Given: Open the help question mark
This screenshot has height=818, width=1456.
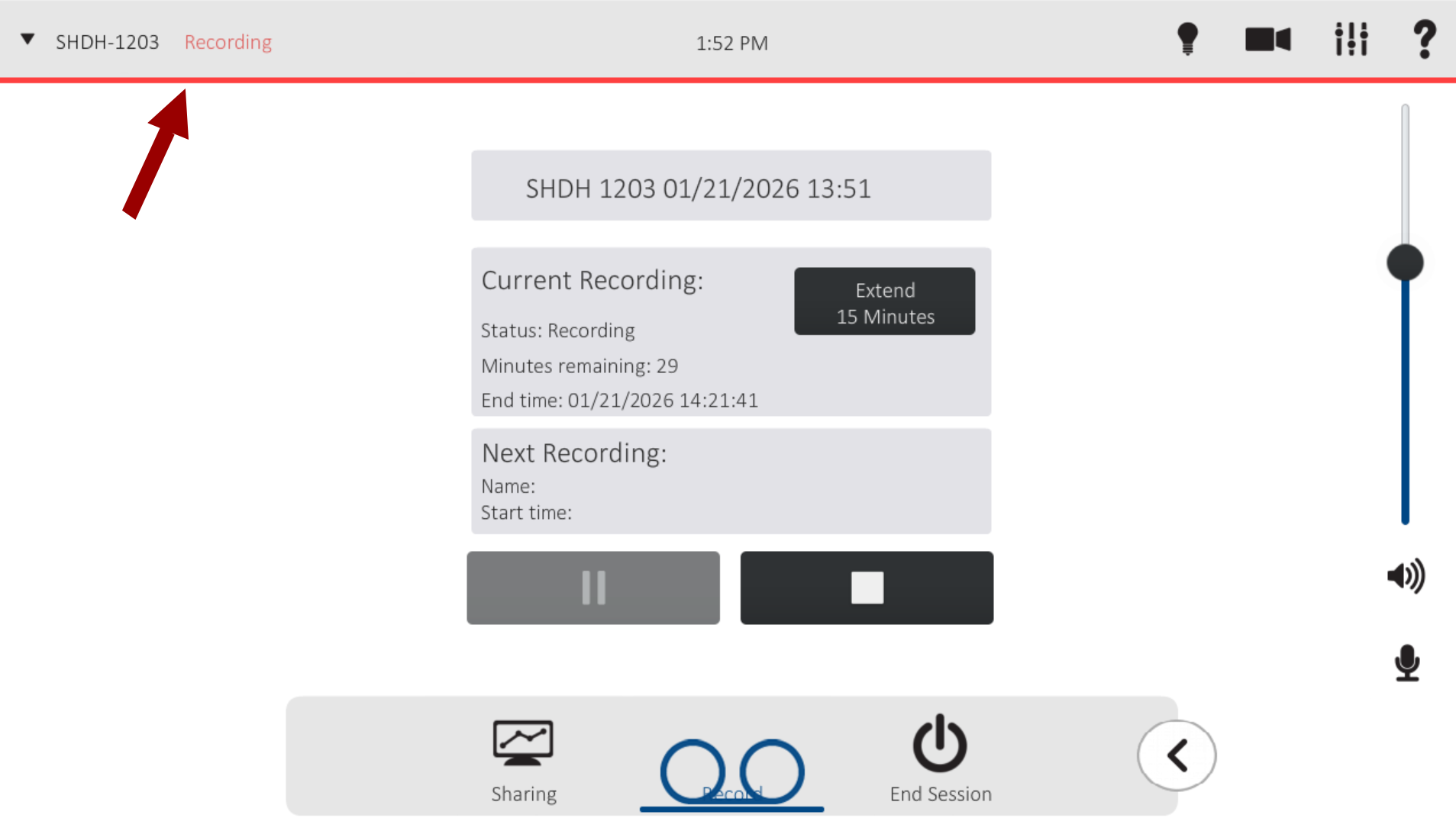Looking at the screenshot, I should [x=1424, y=40].
